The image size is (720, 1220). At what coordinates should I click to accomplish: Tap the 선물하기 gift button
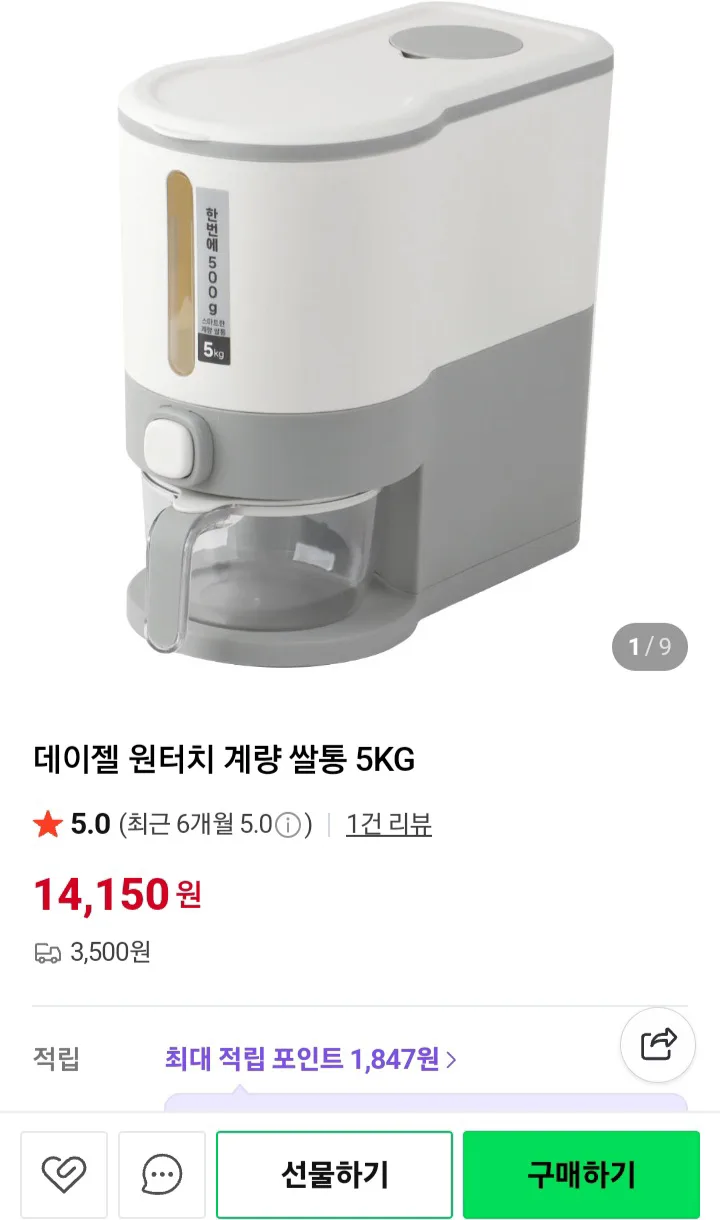coord(334,1174)
